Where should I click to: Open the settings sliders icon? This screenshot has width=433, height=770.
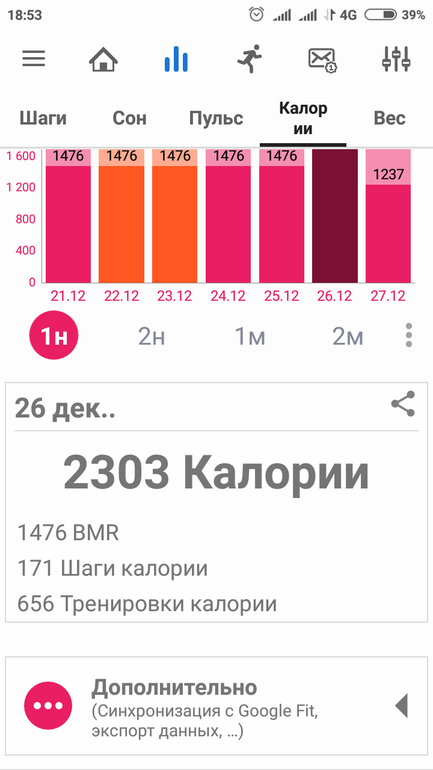tap(396, 59)
